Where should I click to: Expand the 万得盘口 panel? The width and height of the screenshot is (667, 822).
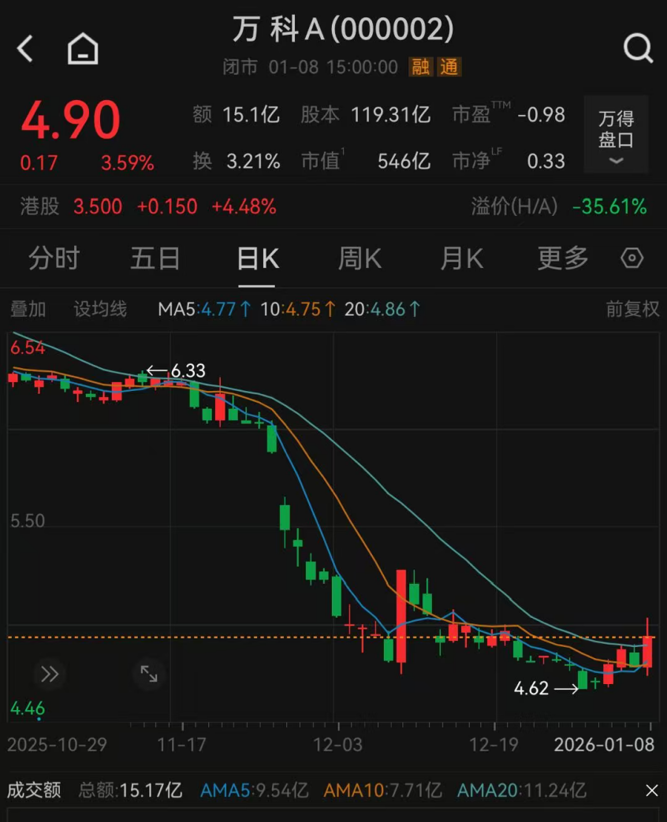(x=616, y=140)
